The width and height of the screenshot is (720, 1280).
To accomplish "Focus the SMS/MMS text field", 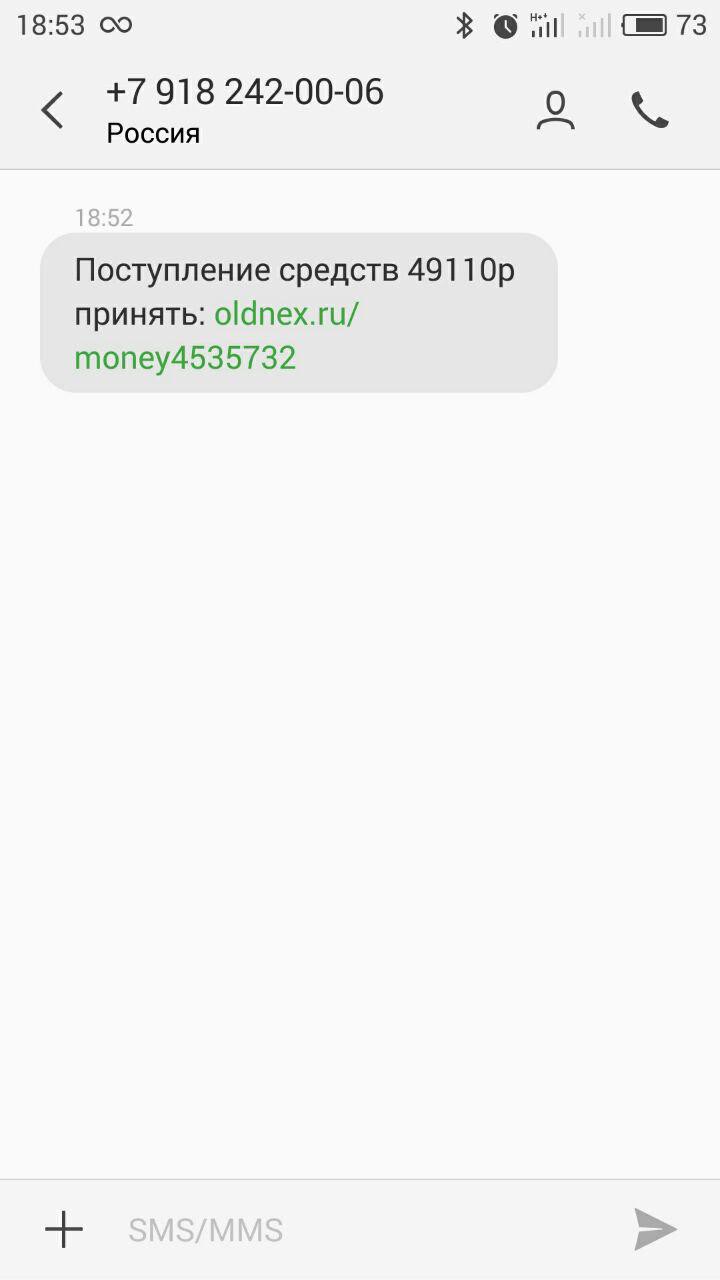I will coord(360,1229).
